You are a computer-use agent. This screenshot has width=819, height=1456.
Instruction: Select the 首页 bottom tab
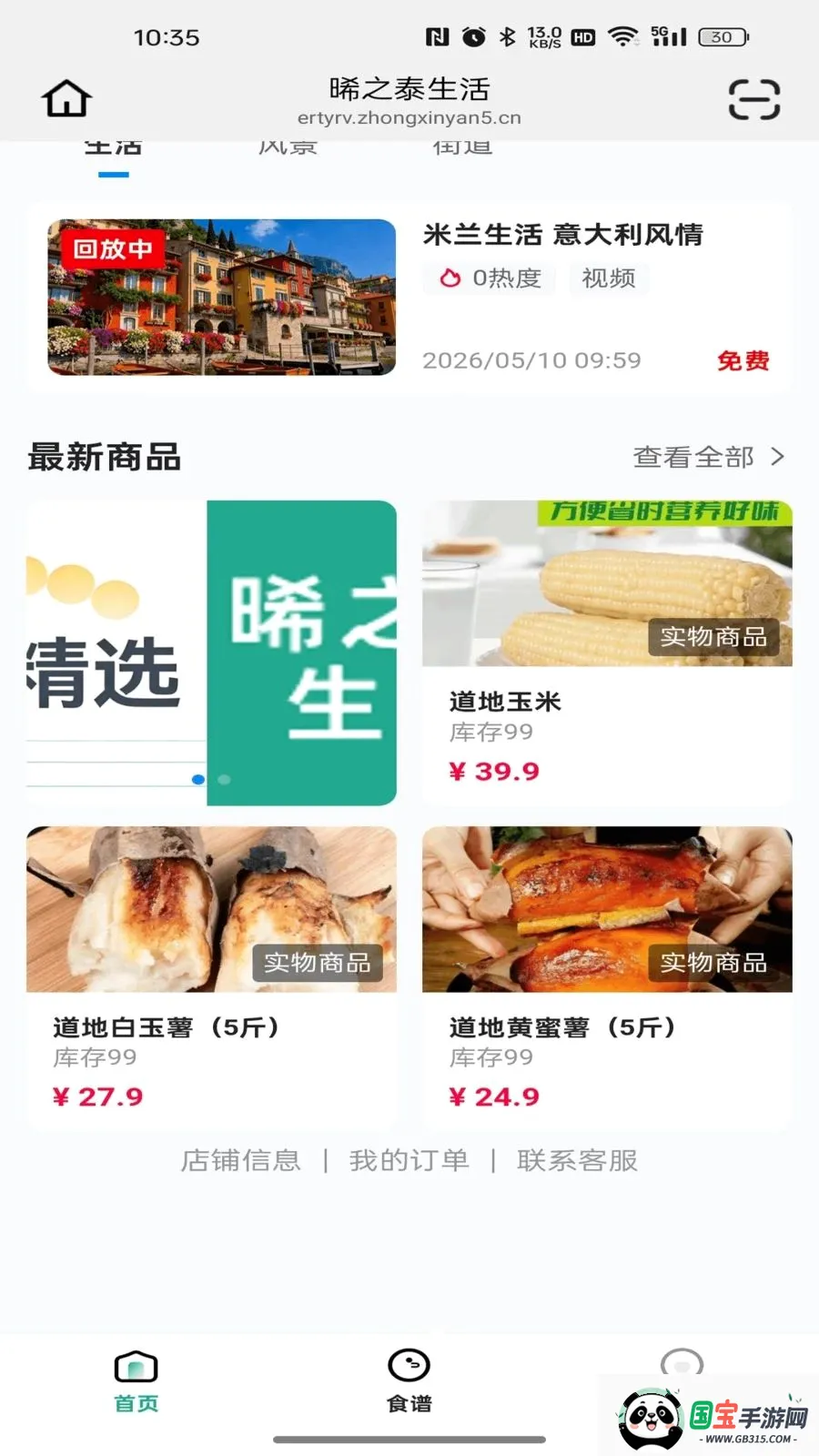tap(136, 1381)
